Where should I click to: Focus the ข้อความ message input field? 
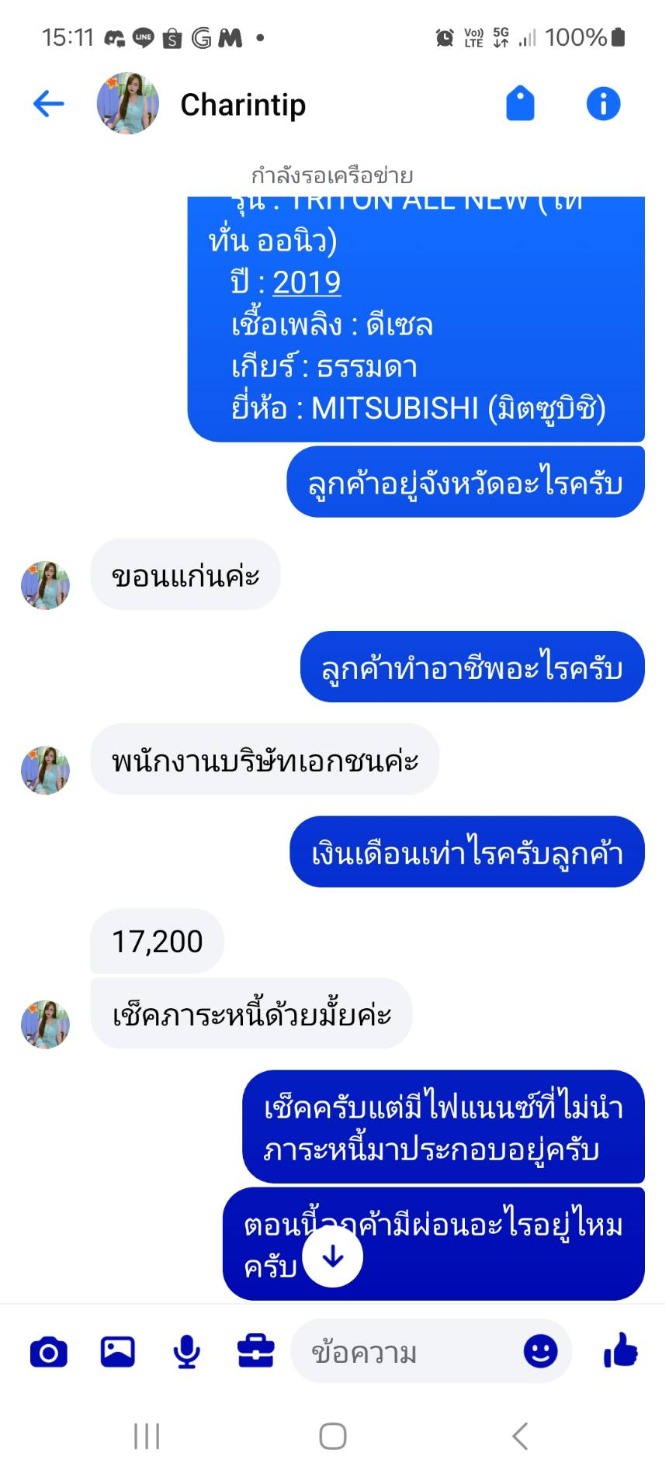coord(410,1353)
